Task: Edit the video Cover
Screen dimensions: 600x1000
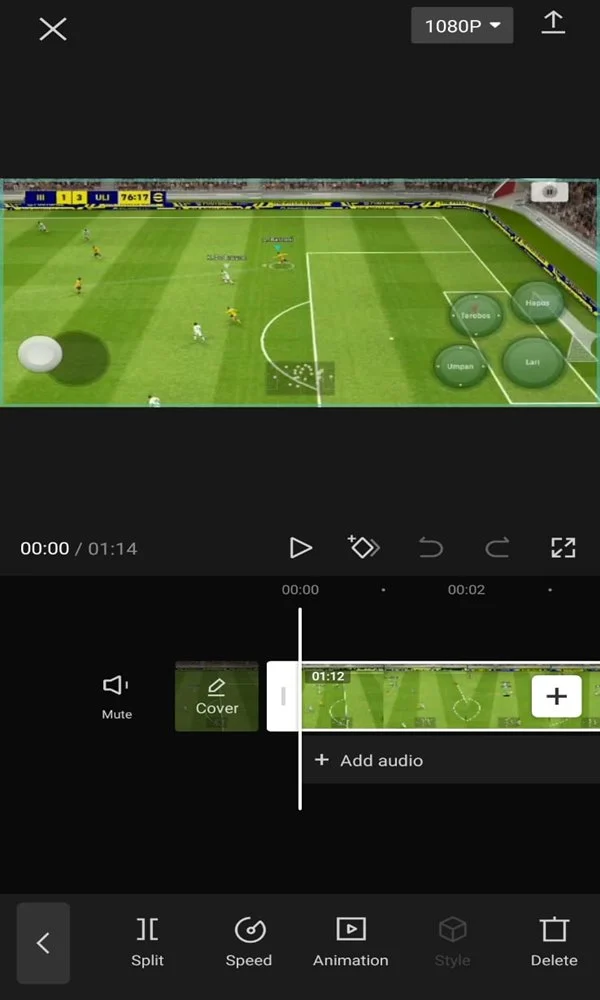Action: point(217,696)
